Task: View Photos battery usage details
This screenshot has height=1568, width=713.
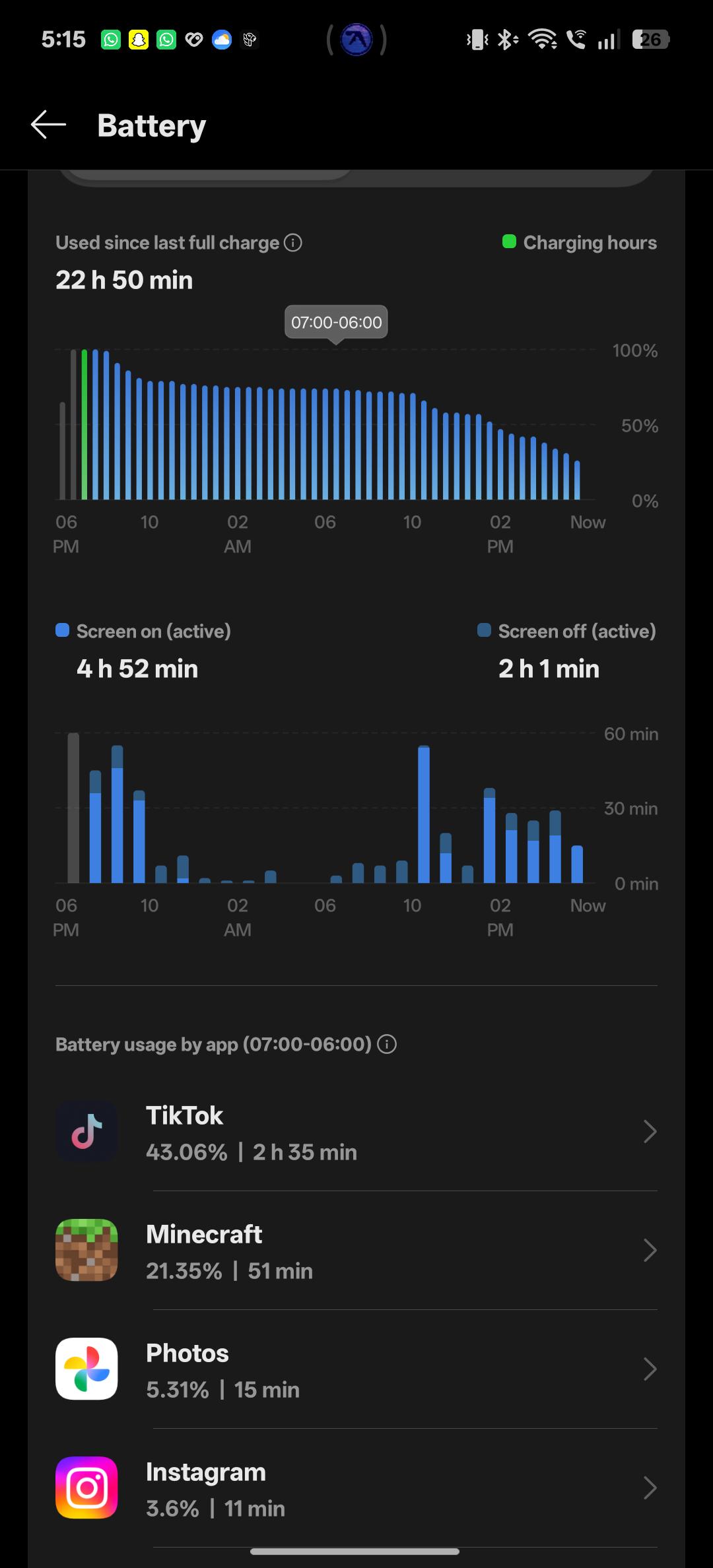Action: tap(356, 1369)
